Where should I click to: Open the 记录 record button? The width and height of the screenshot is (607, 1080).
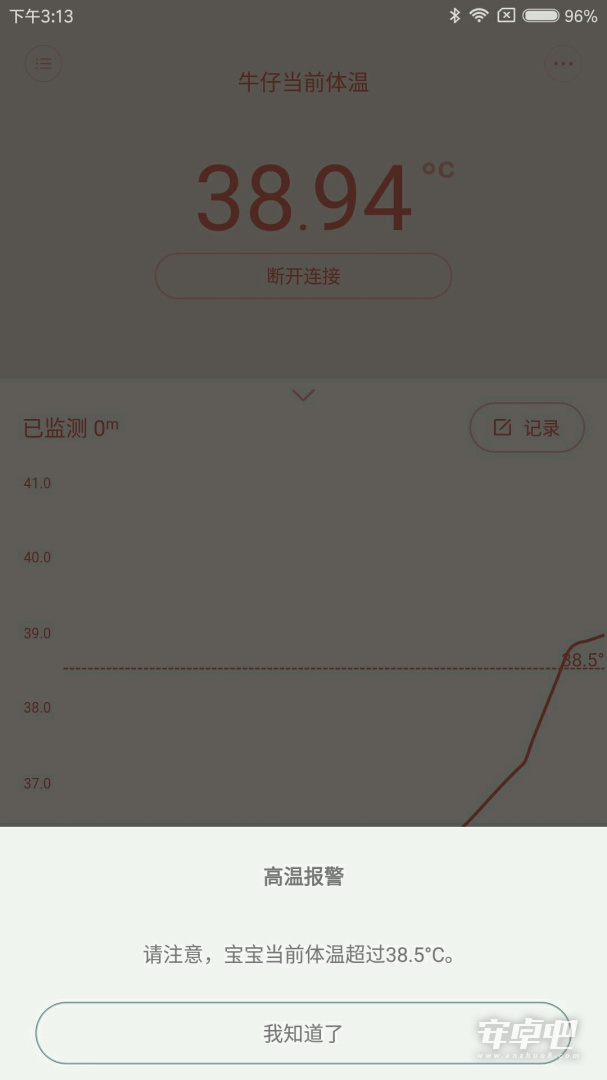(x=527, y=428)
